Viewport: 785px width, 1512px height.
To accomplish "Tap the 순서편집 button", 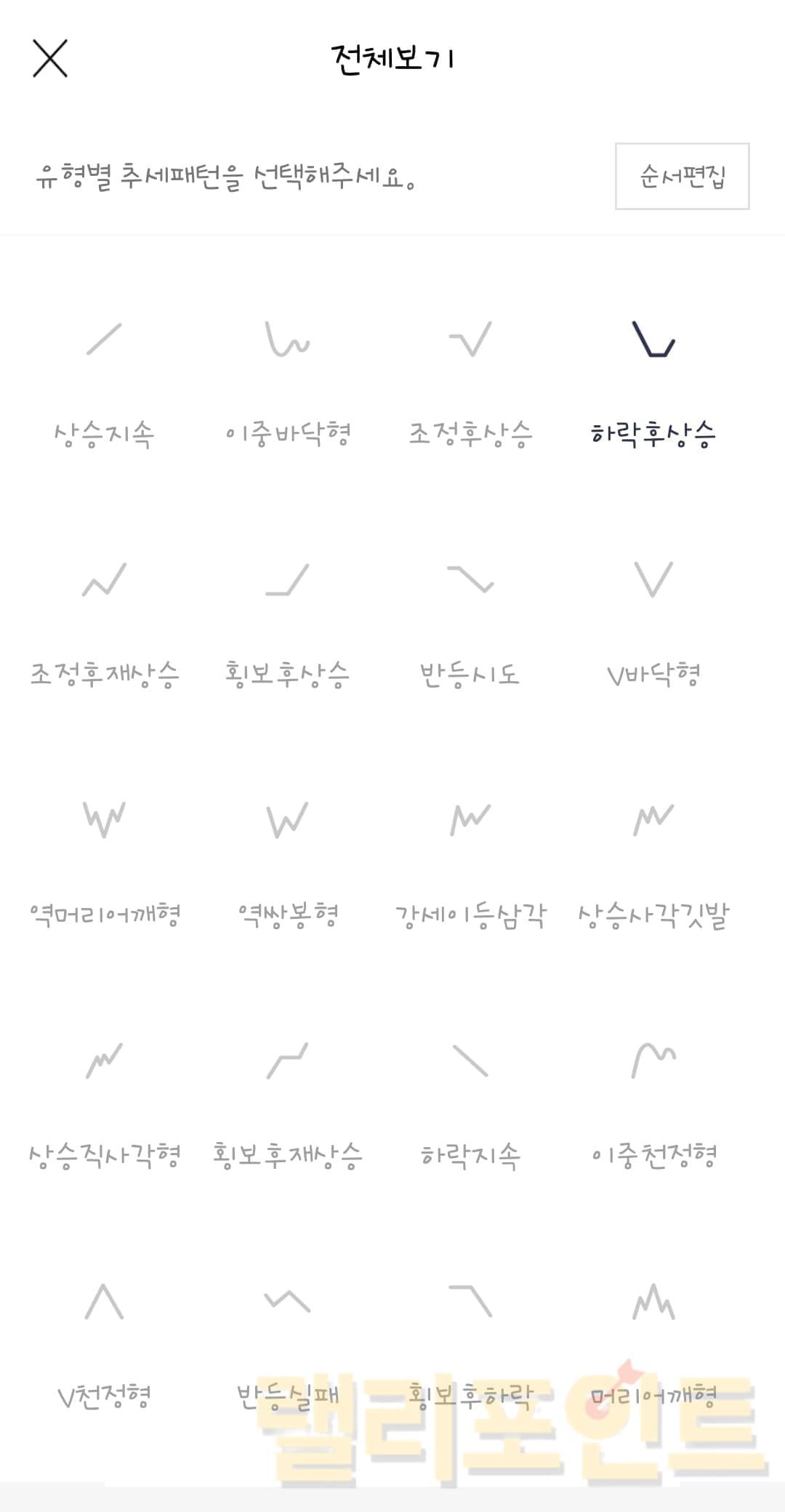I will (682, 177).
